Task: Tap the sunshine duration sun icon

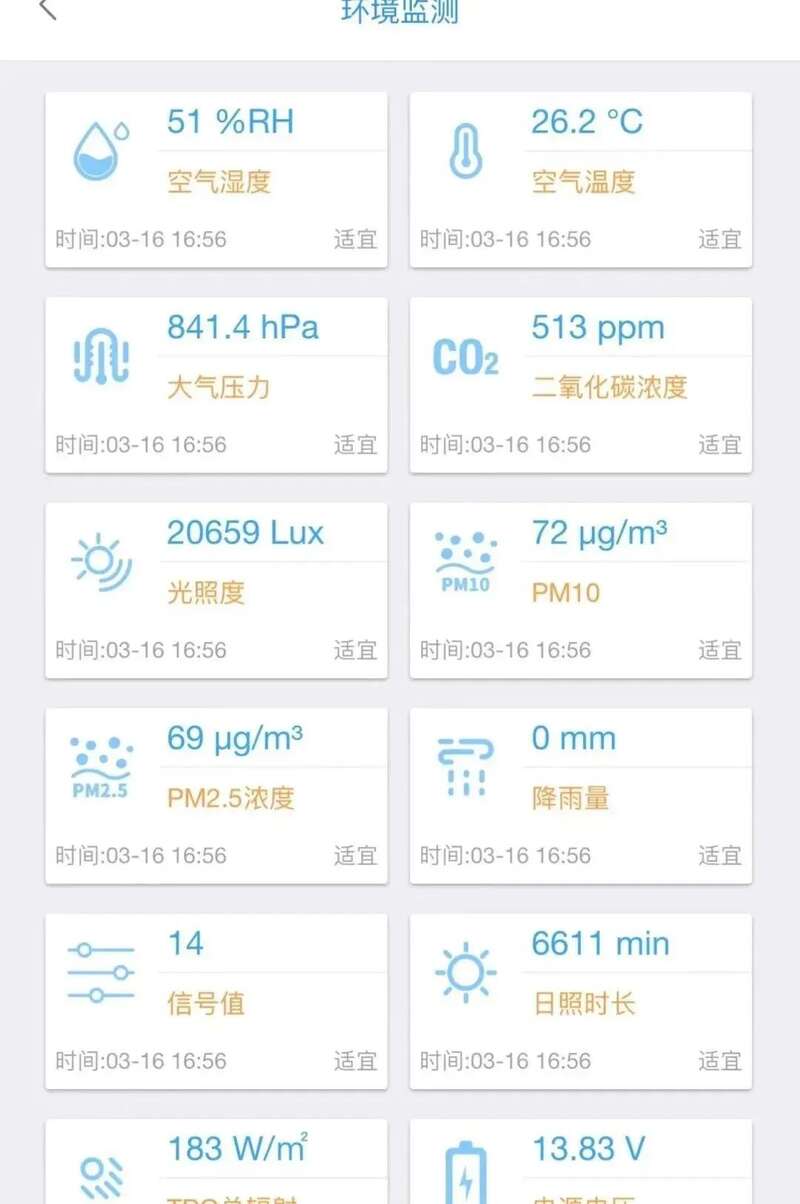Action: (x=462, y=972)
